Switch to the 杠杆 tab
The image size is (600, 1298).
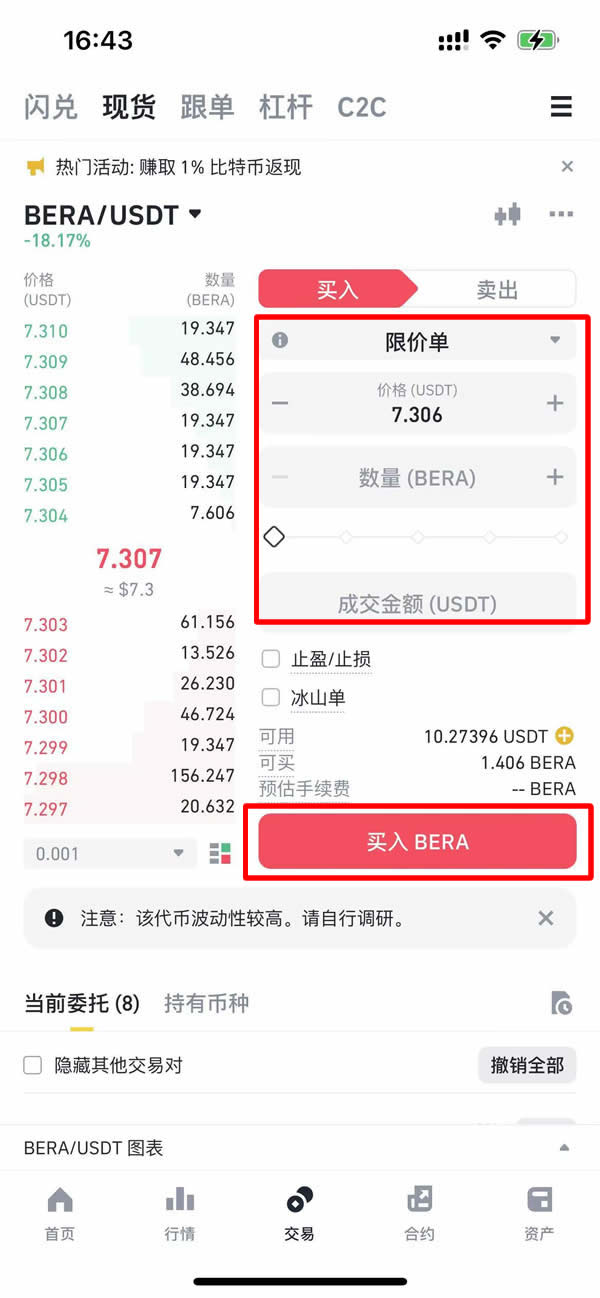point(286,107)
